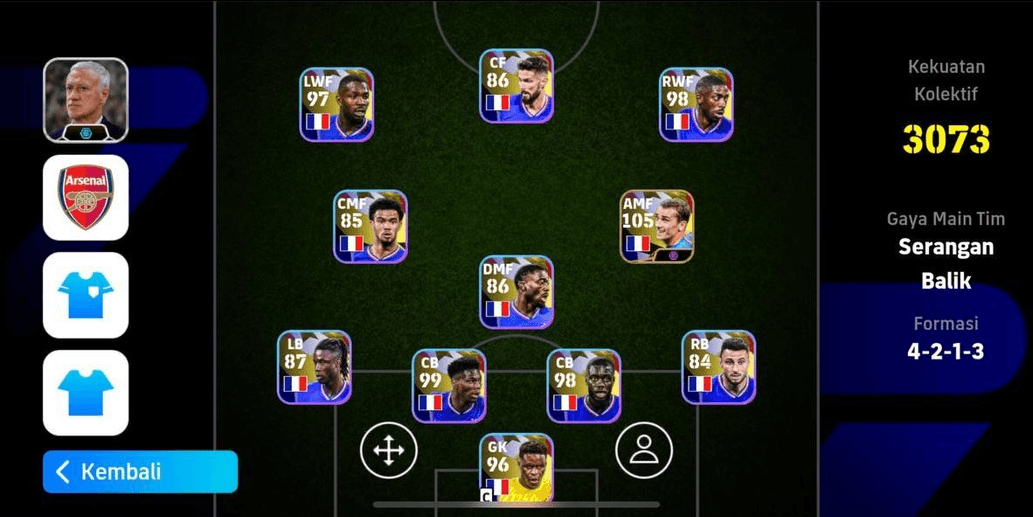Select the RB 84 player card
1033x517 pixels.
718,367
